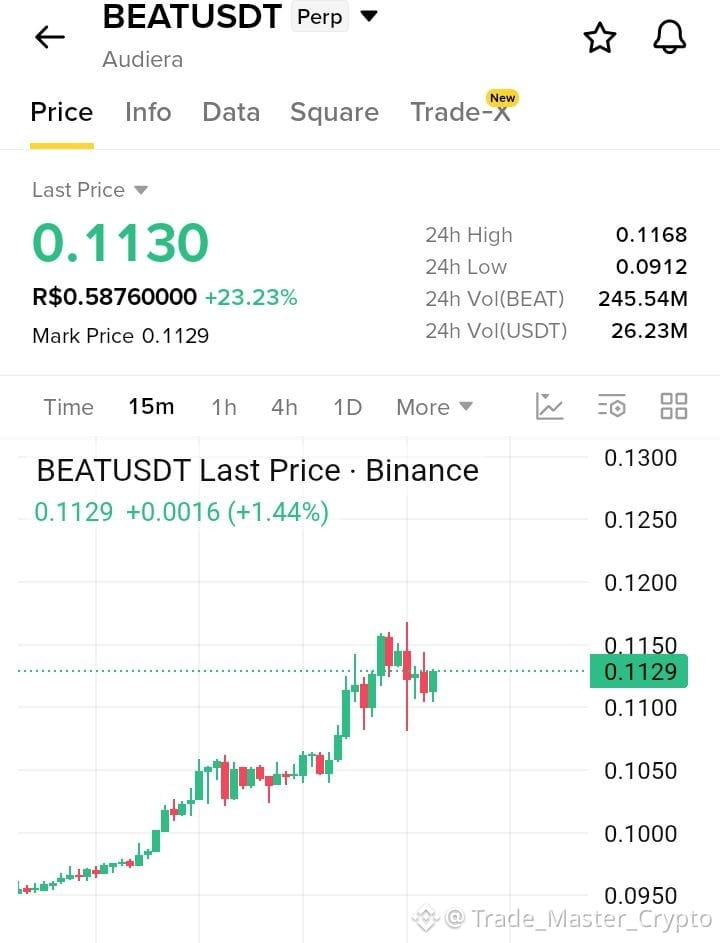Add BEATUSDT to favorites with star
This screenshot has width=720, height=943.
600,38
